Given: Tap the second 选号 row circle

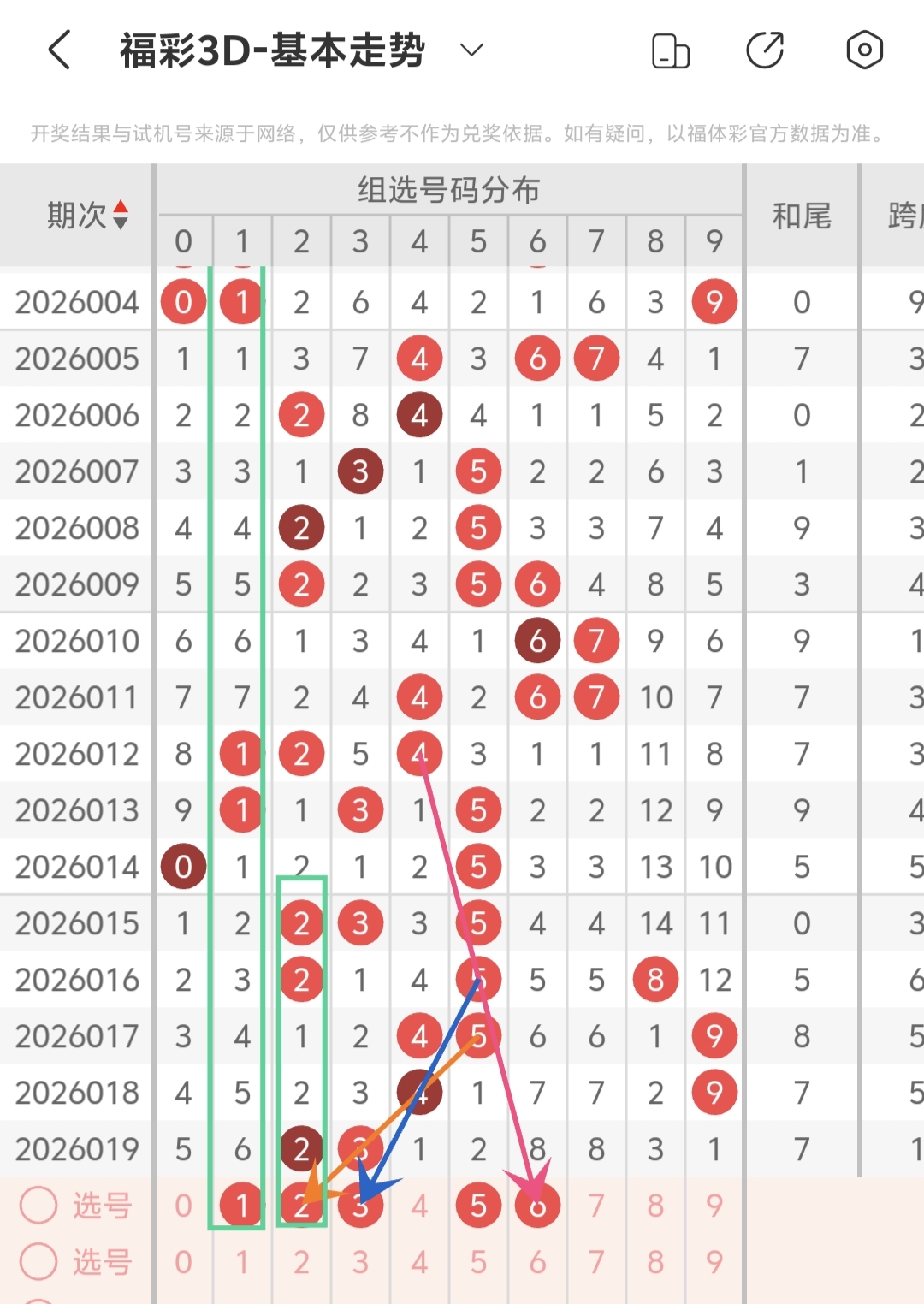Looking at the screenshot, I should [x=38, y=1262].
